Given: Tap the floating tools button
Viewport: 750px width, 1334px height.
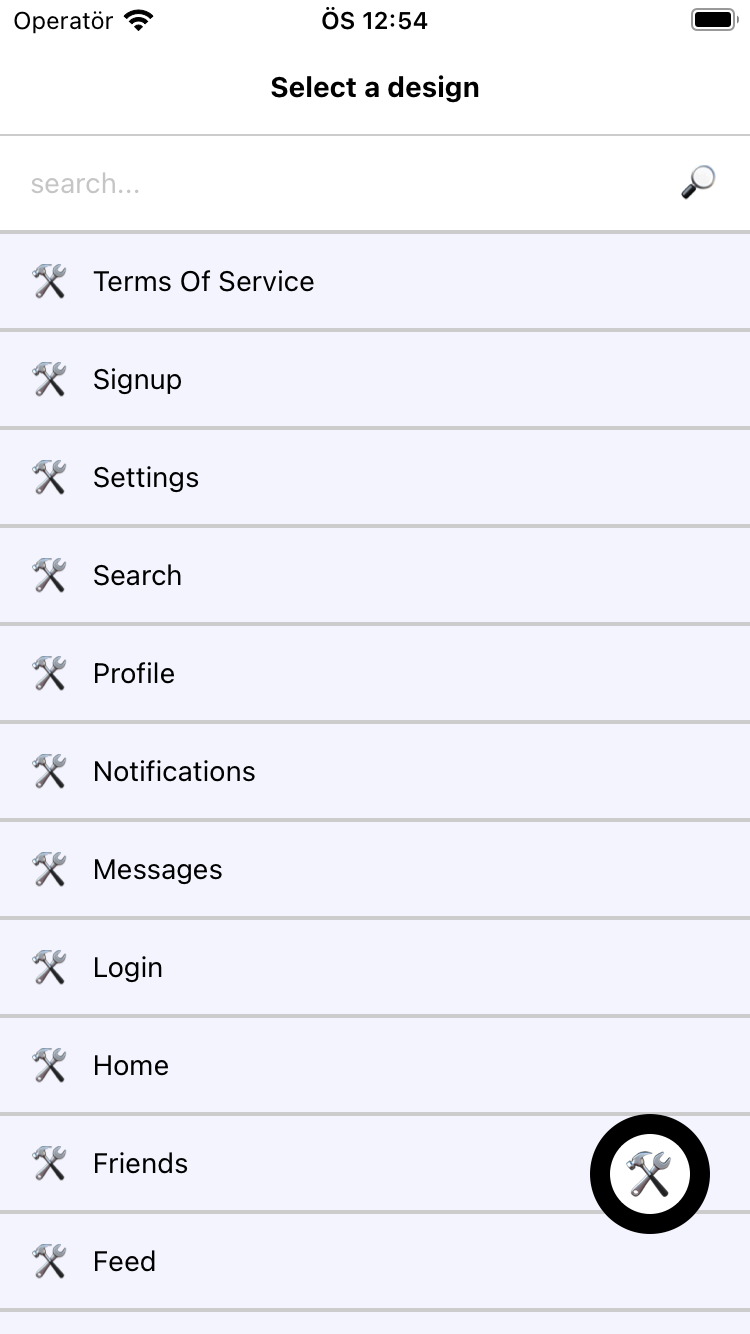Looking at the screenshot, I should click(650, 1174).
